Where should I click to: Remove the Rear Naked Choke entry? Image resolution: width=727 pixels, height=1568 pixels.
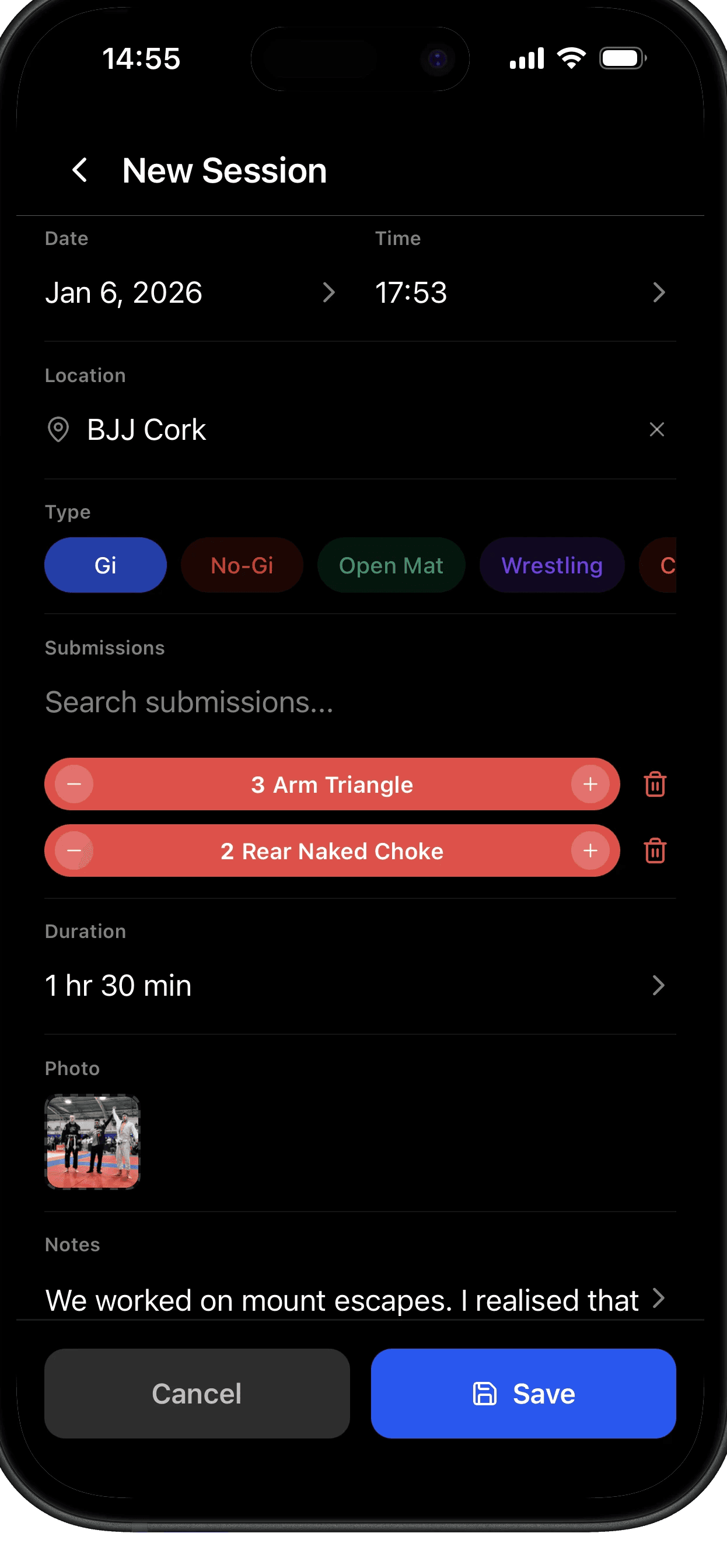click(x=655, y=851)
